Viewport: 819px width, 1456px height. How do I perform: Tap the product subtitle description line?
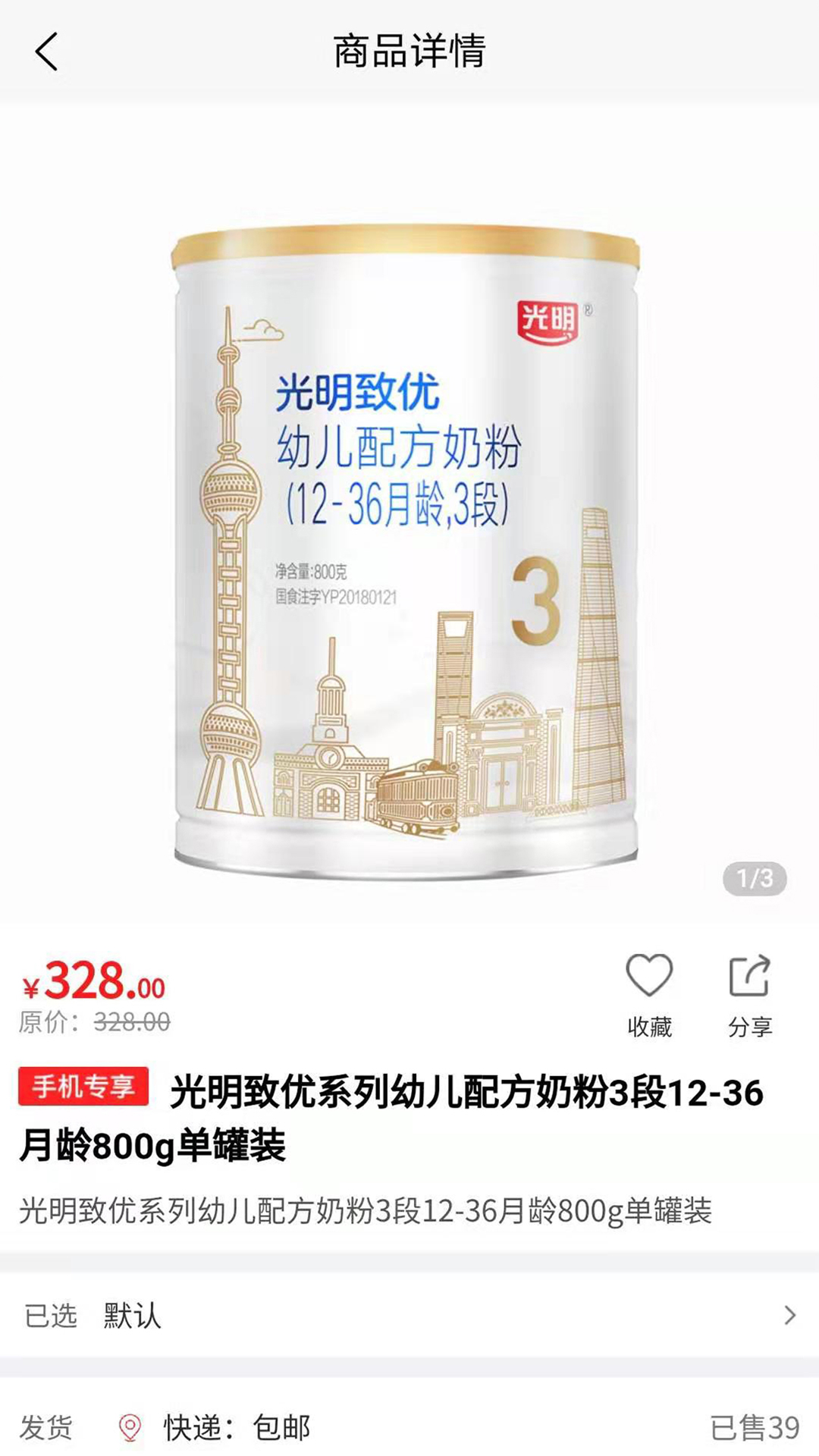point(369,1206)
